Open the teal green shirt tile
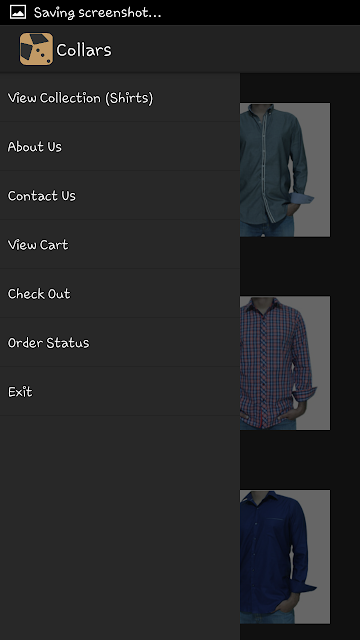Viewport: 360px width, 640px height. click(285, 170)
